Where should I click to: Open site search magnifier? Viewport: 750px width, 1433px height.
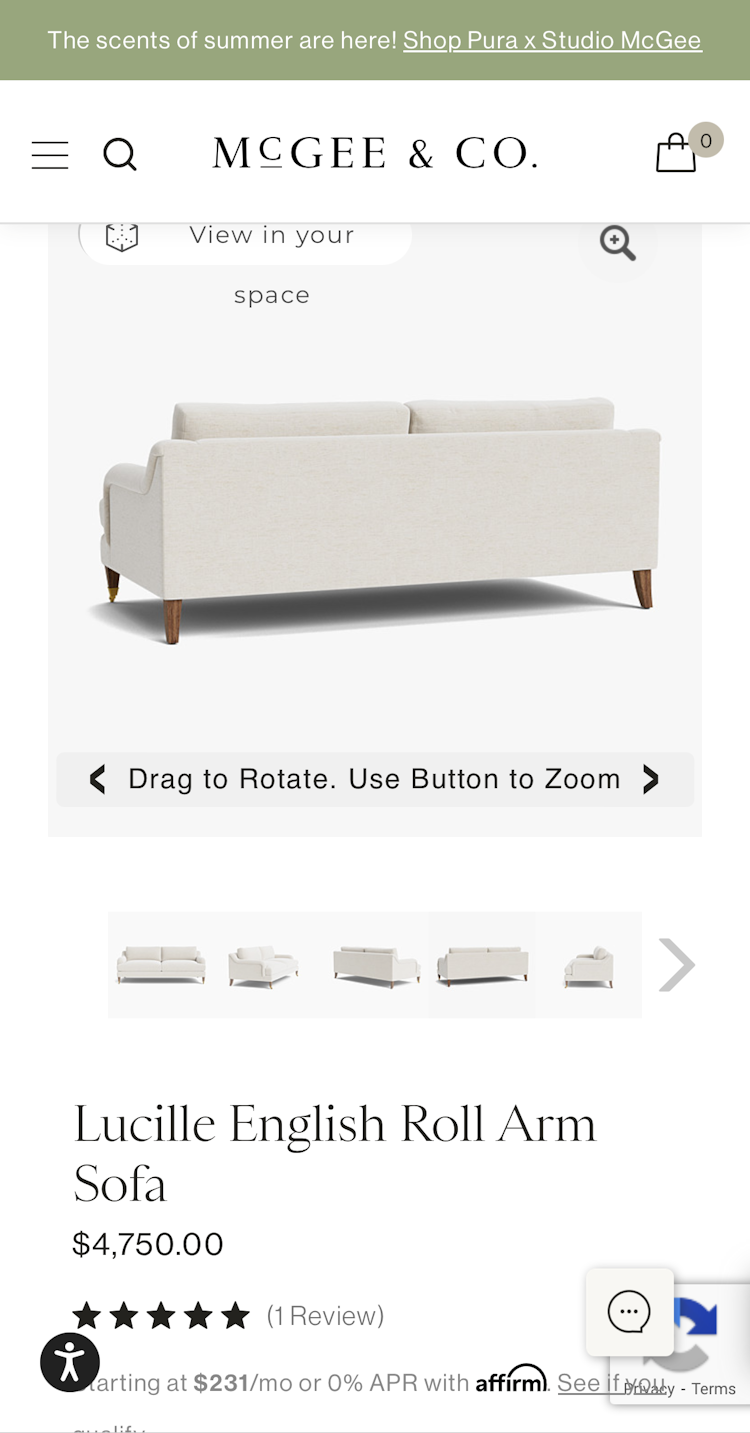120,155
